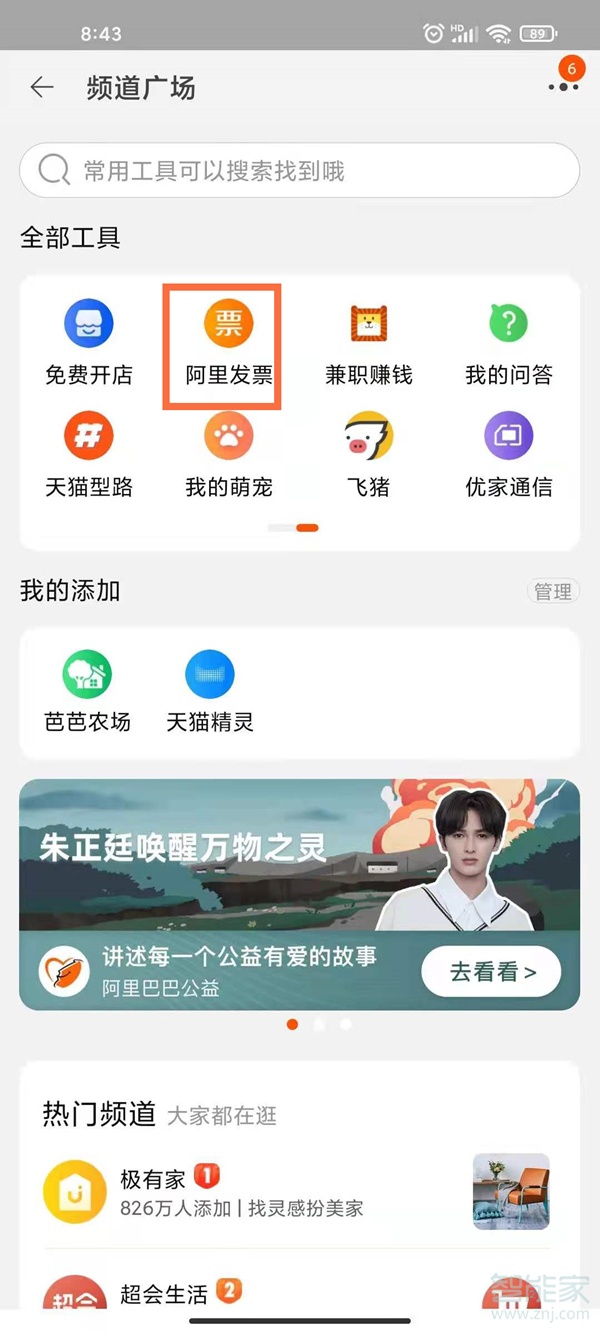This screenshot has height=1333, width=600.
Task: Launch 飞猪 travel tool
Action: click(369, 457)
